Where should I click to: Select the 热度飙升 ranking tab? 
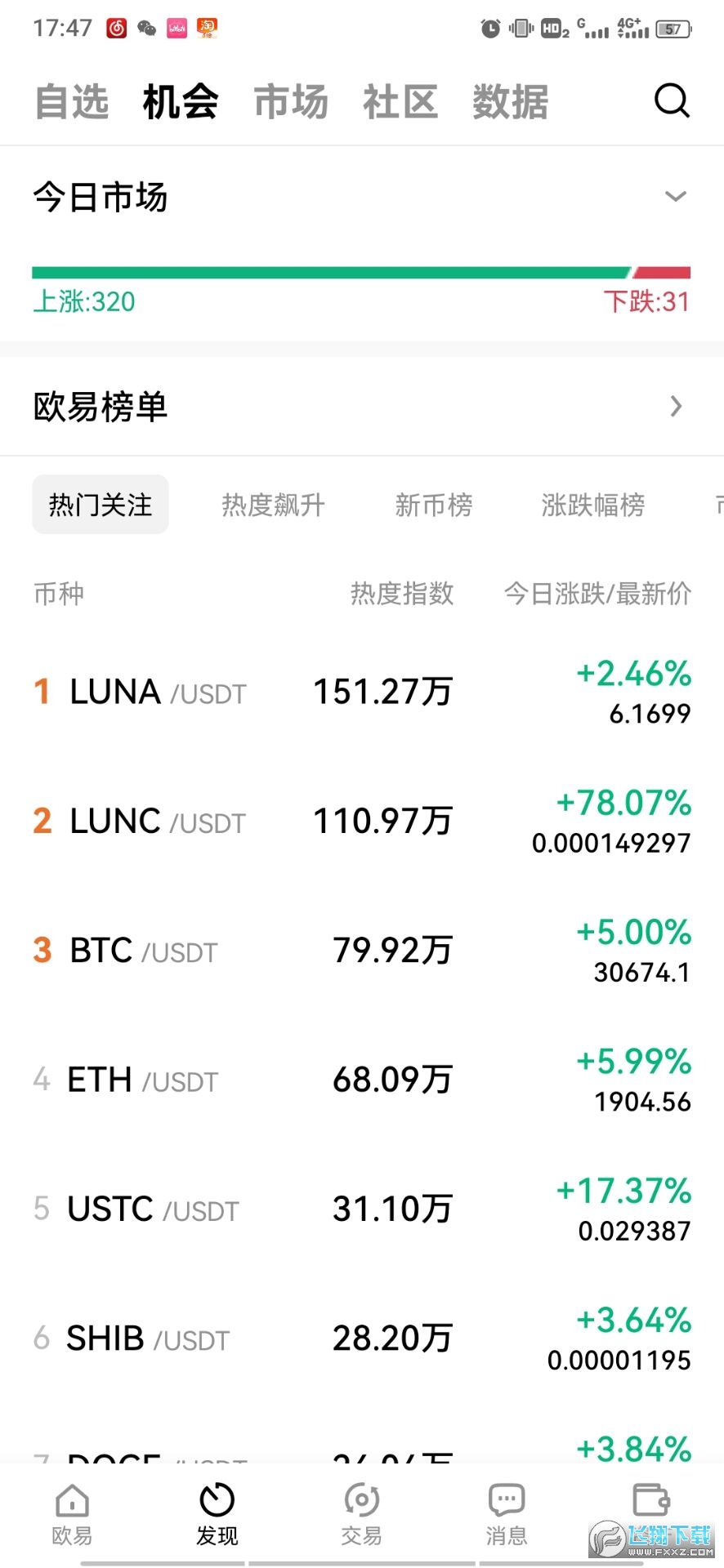point(273,505)
